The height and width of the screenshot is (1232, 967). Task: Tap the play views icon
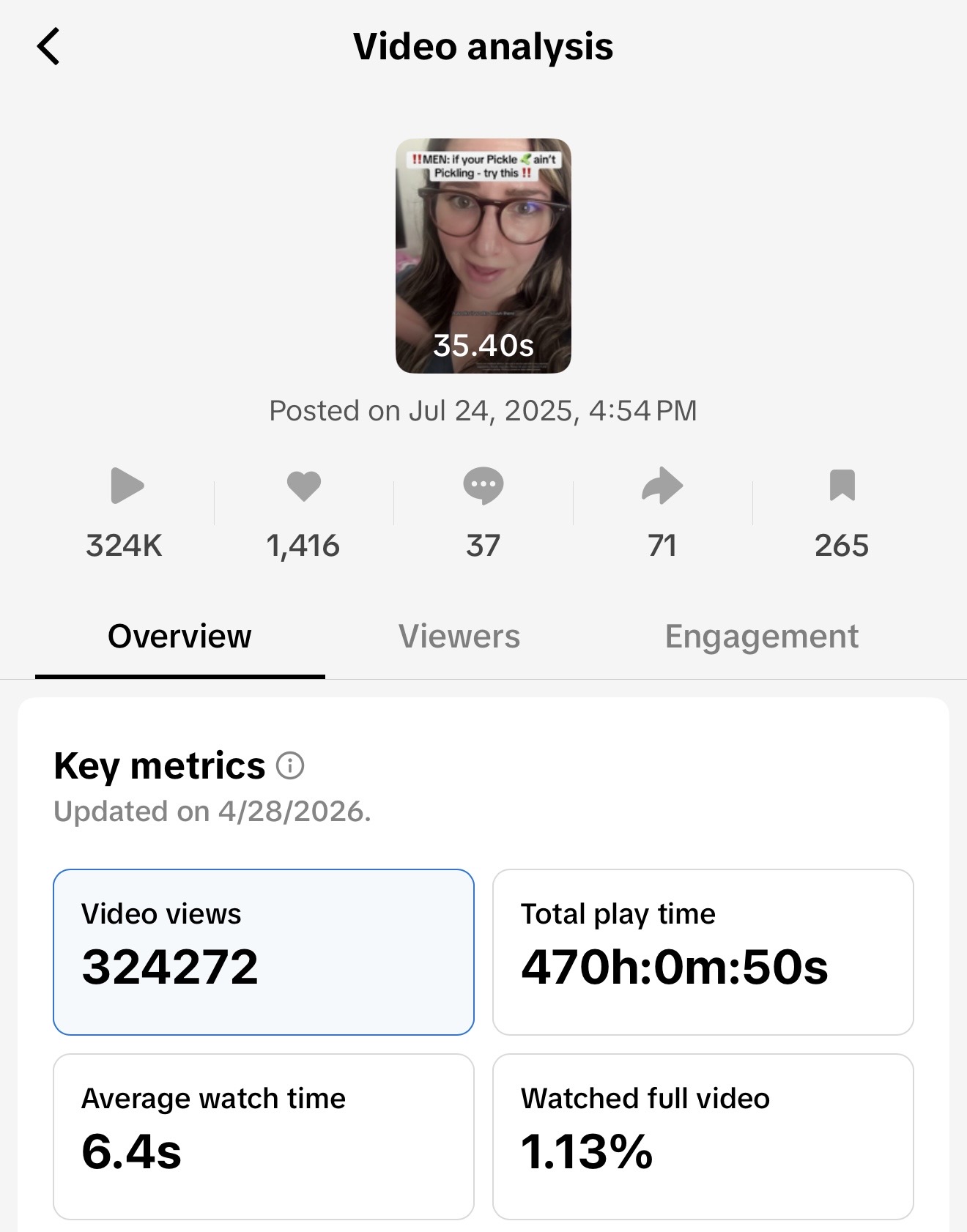[126, 486]
